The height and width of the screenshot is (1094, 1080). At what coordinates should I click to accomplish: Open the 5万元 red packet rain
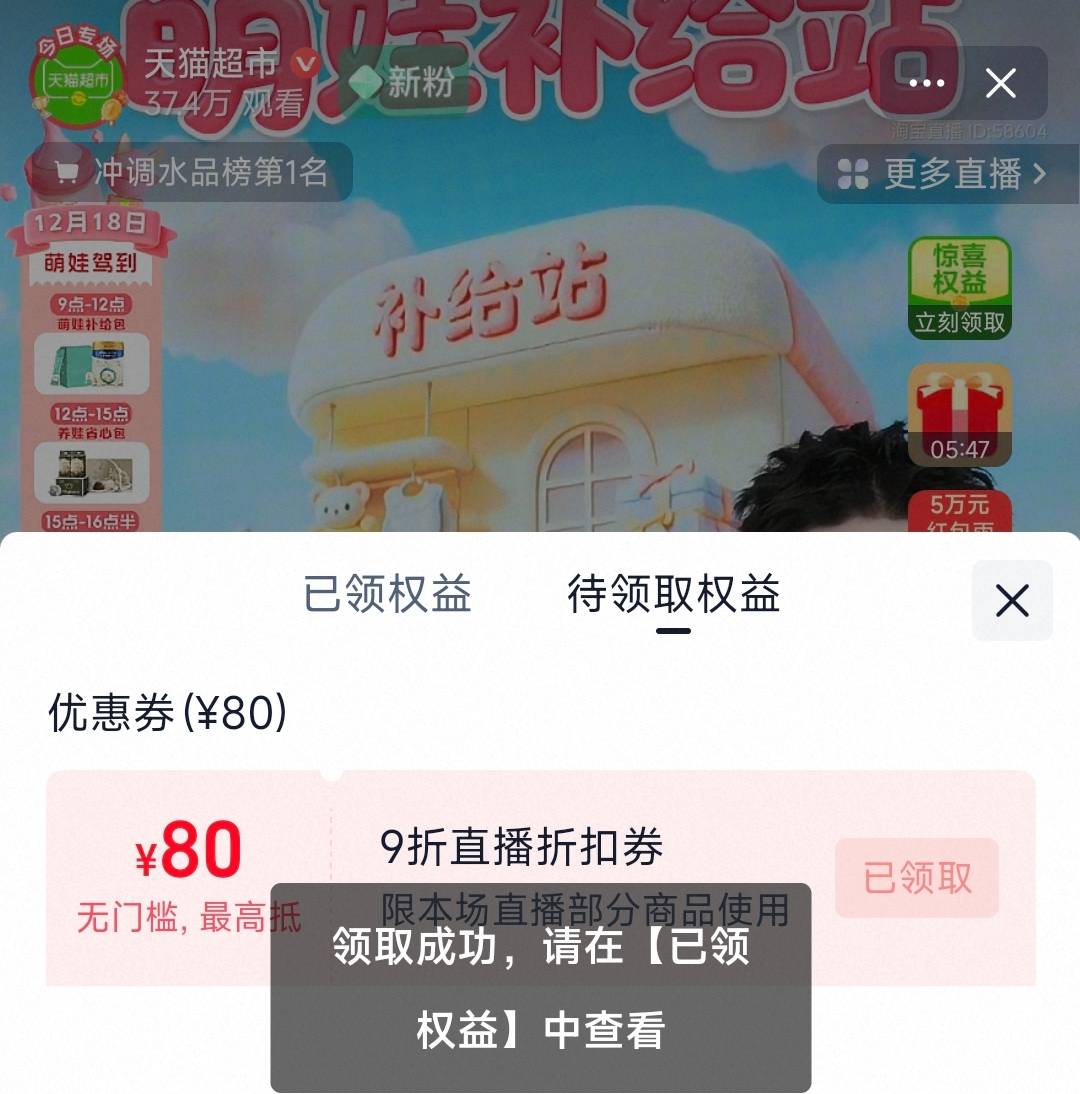[x=959, y=512]
